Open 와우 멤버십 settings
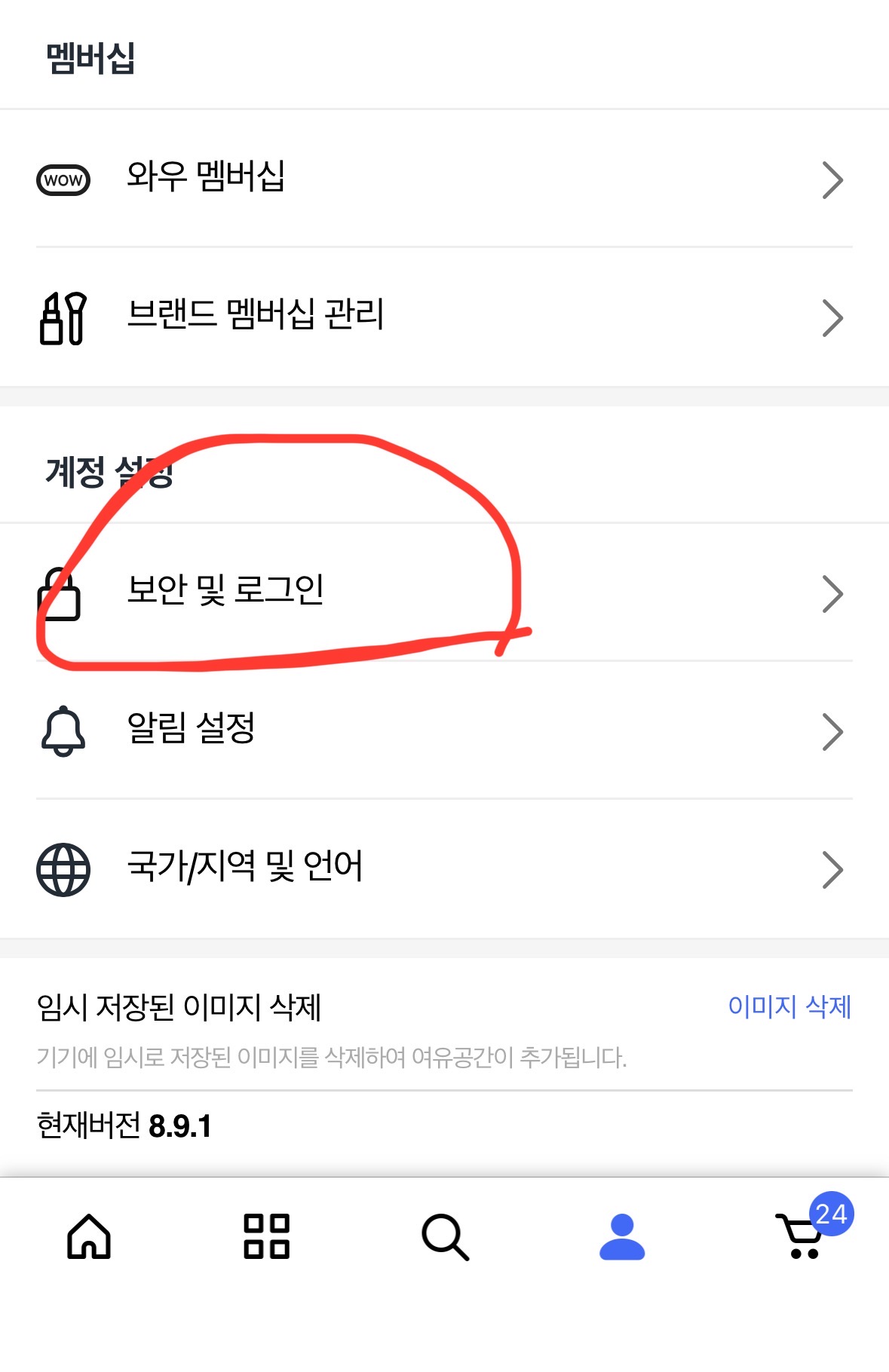889x1372 pixels. point(443,179)
